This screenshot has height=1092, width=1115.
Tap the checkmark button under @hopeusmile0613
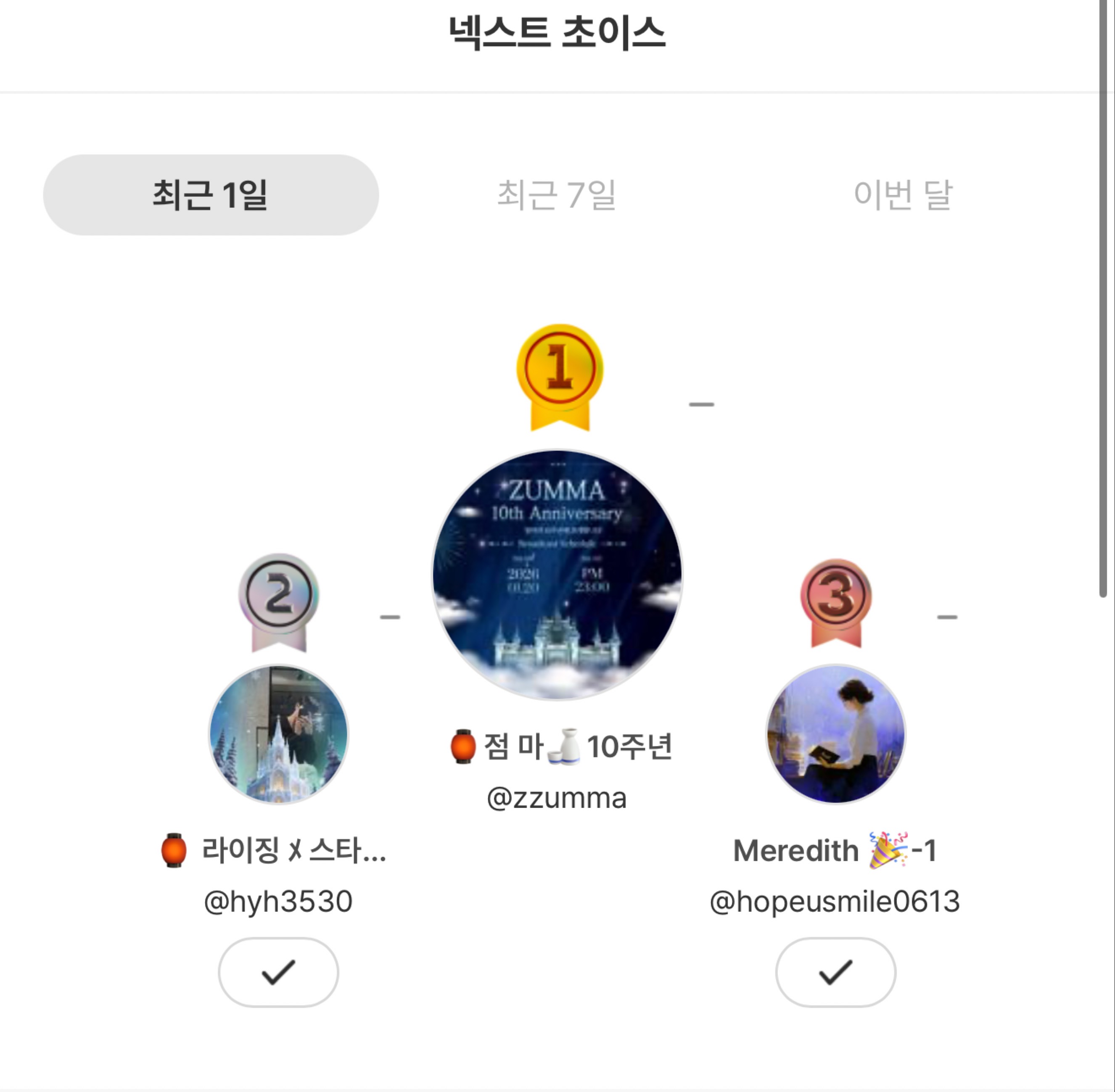pyautogui.click(x=836, y=972)
